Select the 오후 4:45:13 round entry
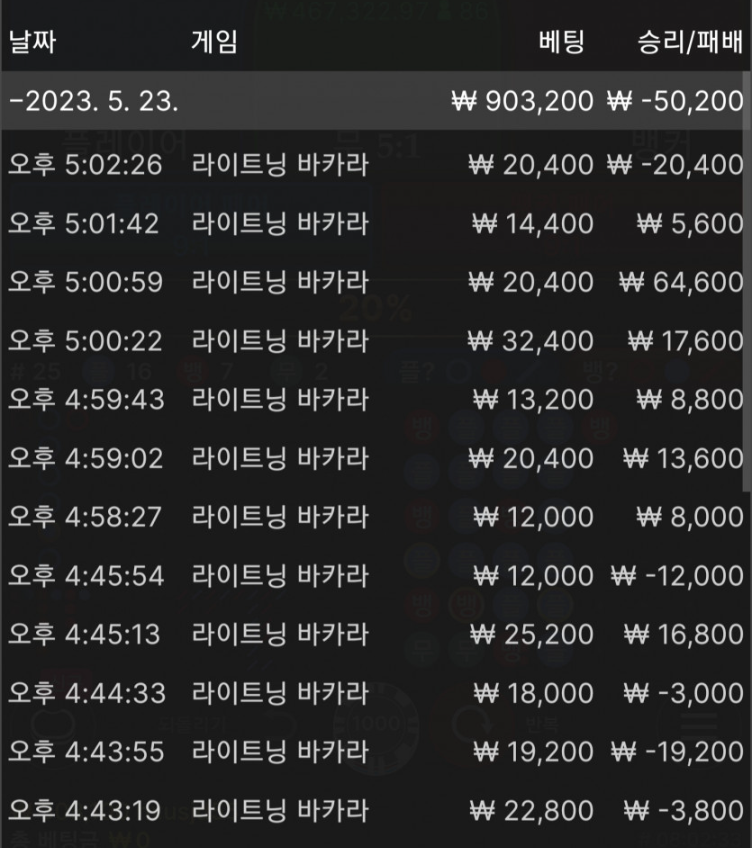The image size is (752, 848). [375, 634]
